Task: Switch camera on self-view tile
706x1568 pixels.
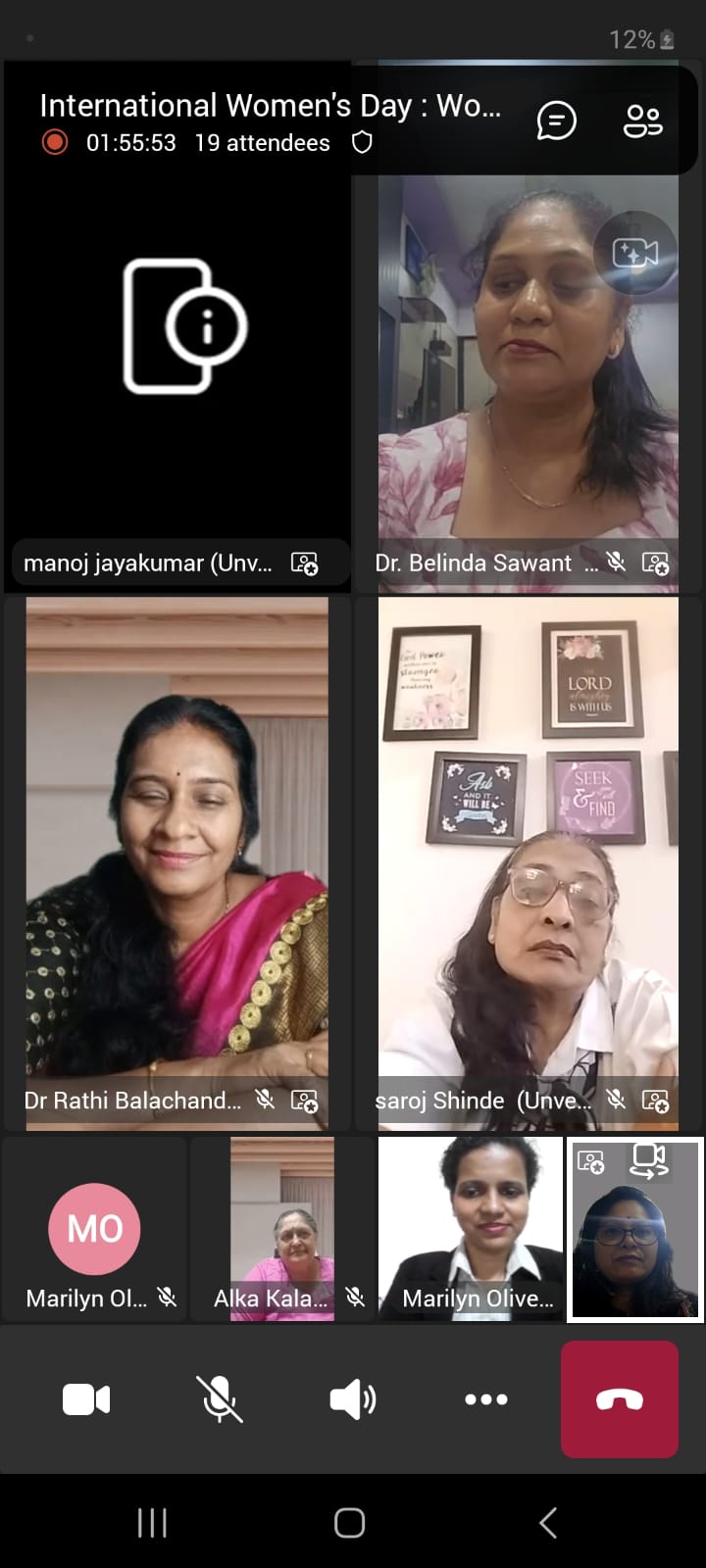Action: tap(649, 1160)
